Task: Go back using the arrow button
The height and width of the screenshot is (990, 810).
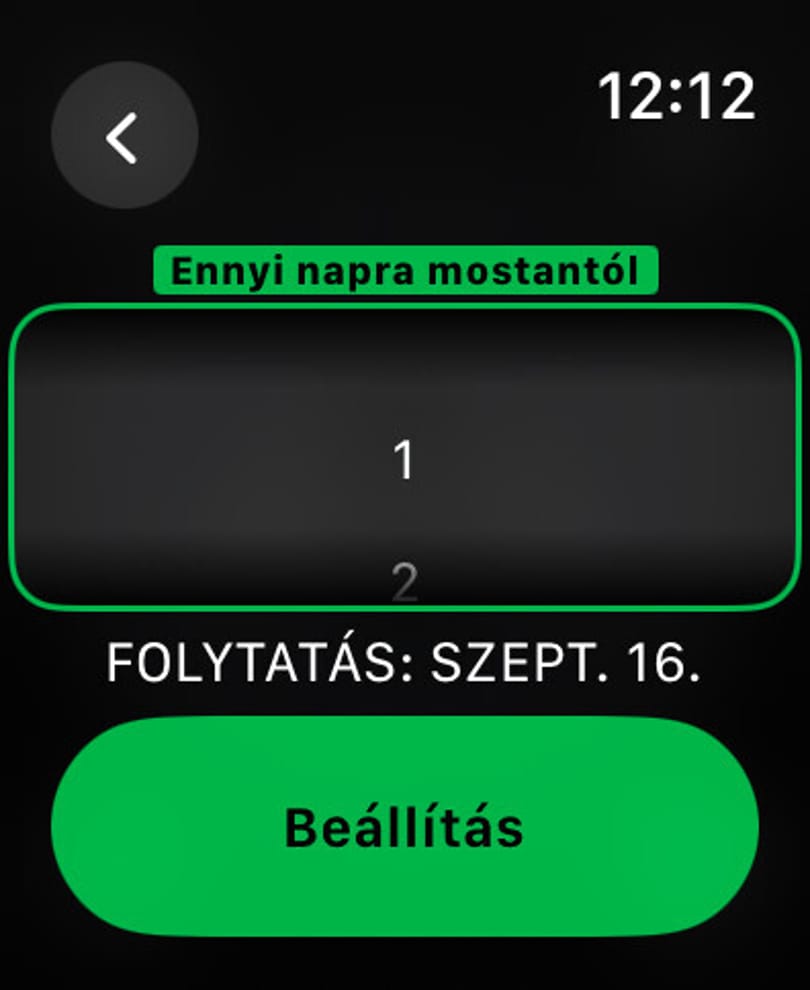Action: [x=124, y=135]
